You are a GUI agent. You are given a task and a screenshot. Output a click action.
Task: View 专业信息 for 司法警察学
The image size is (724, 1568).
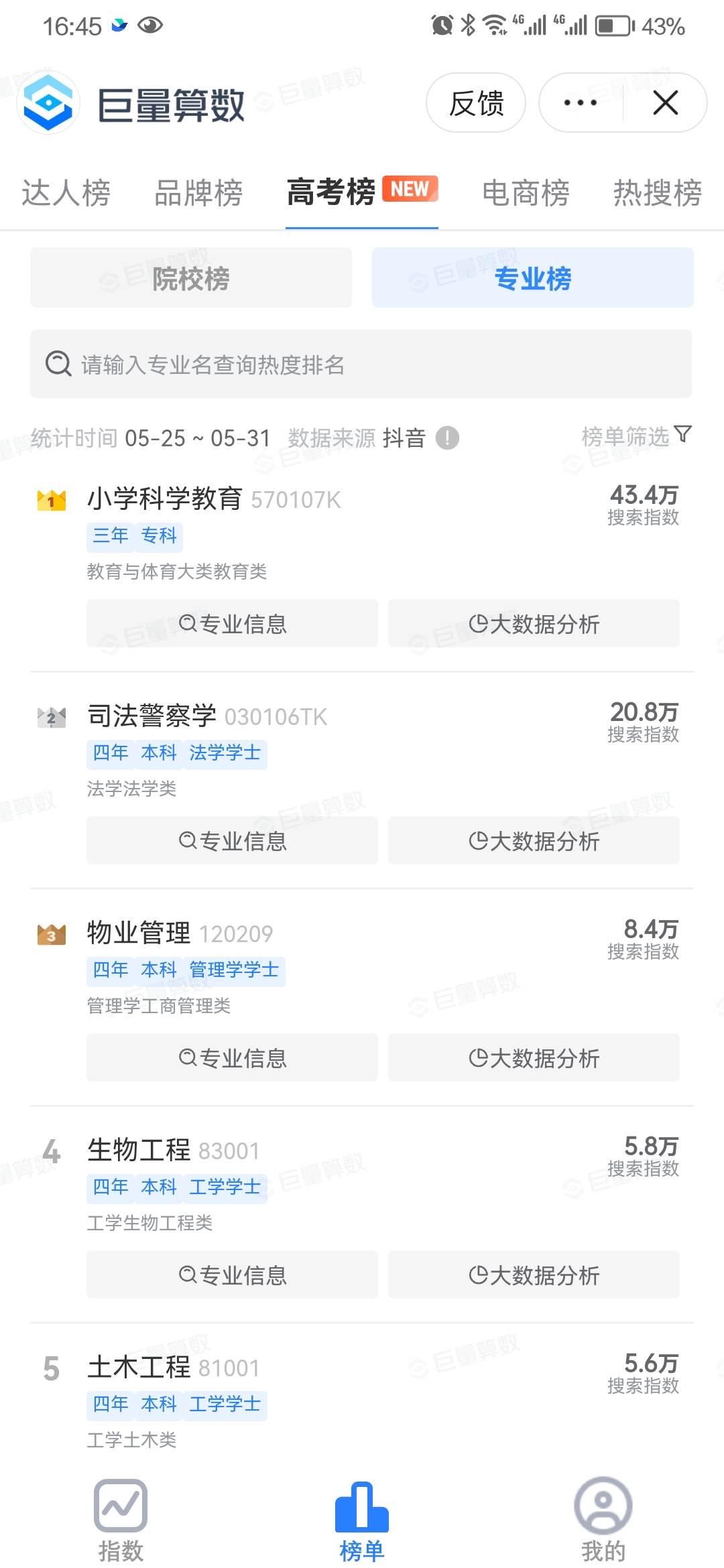pos(232,841)
